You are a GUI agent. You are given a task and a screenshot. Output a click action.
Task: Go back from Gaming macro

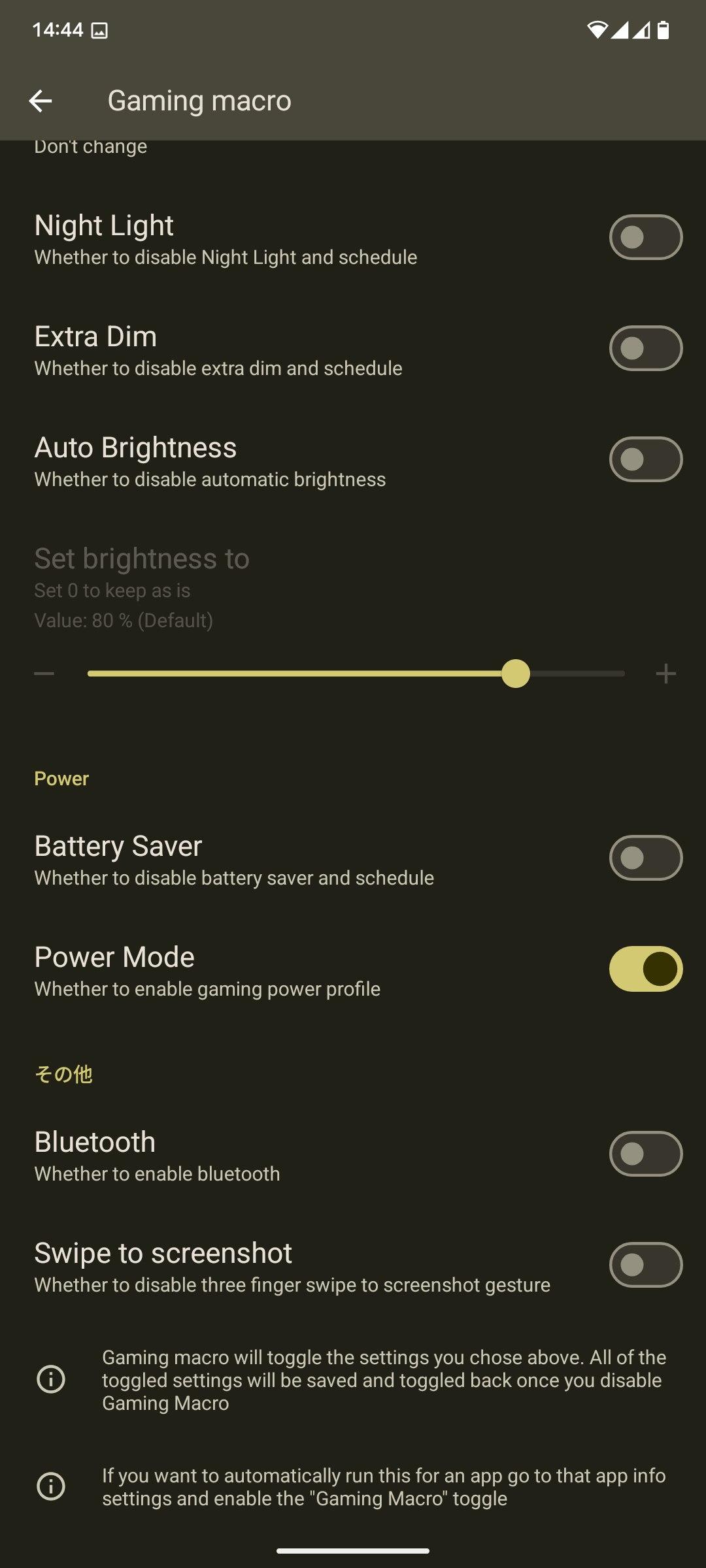click(41, 101)
